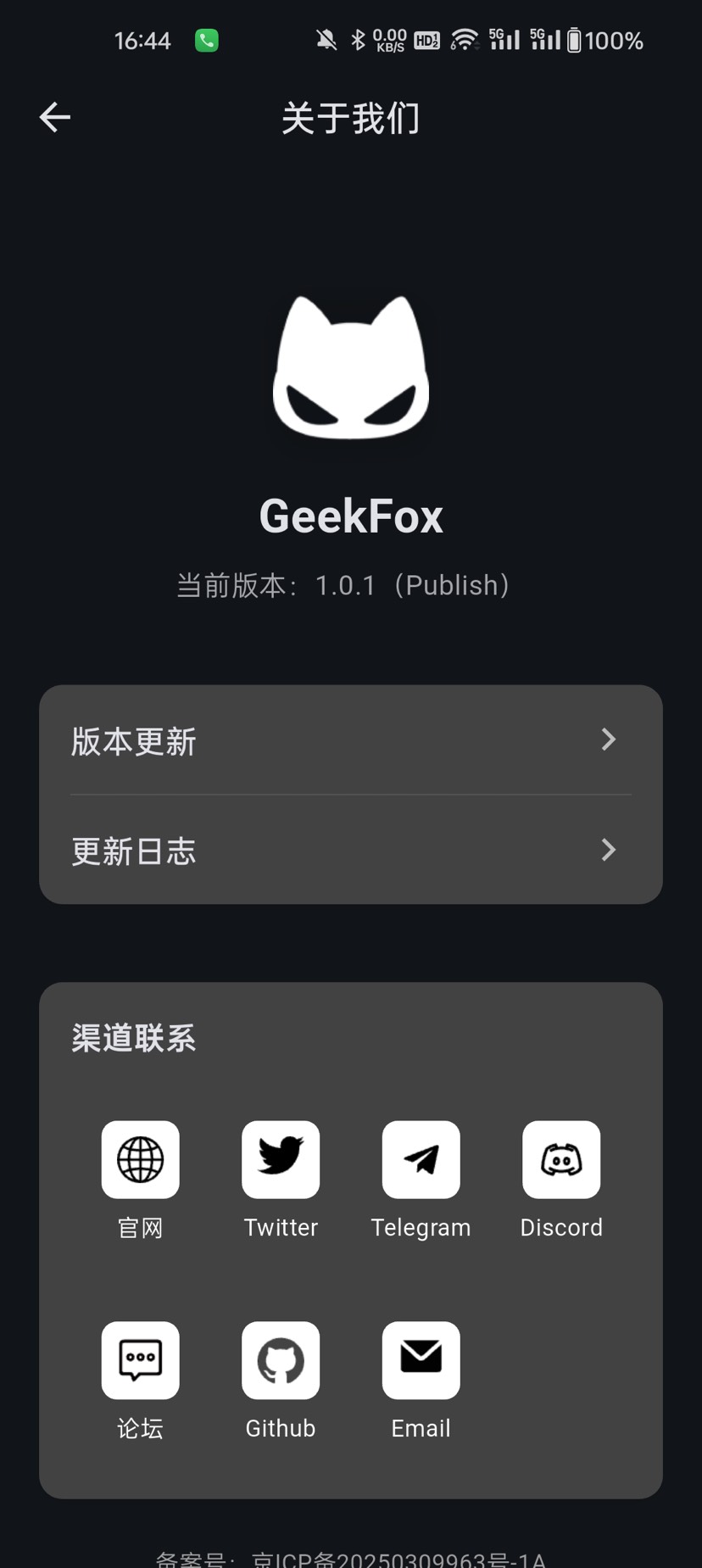This screenshot has width=702, height=1568.
Task: Tap the GeekFox fox logo
Action: [x=350, y=367]
